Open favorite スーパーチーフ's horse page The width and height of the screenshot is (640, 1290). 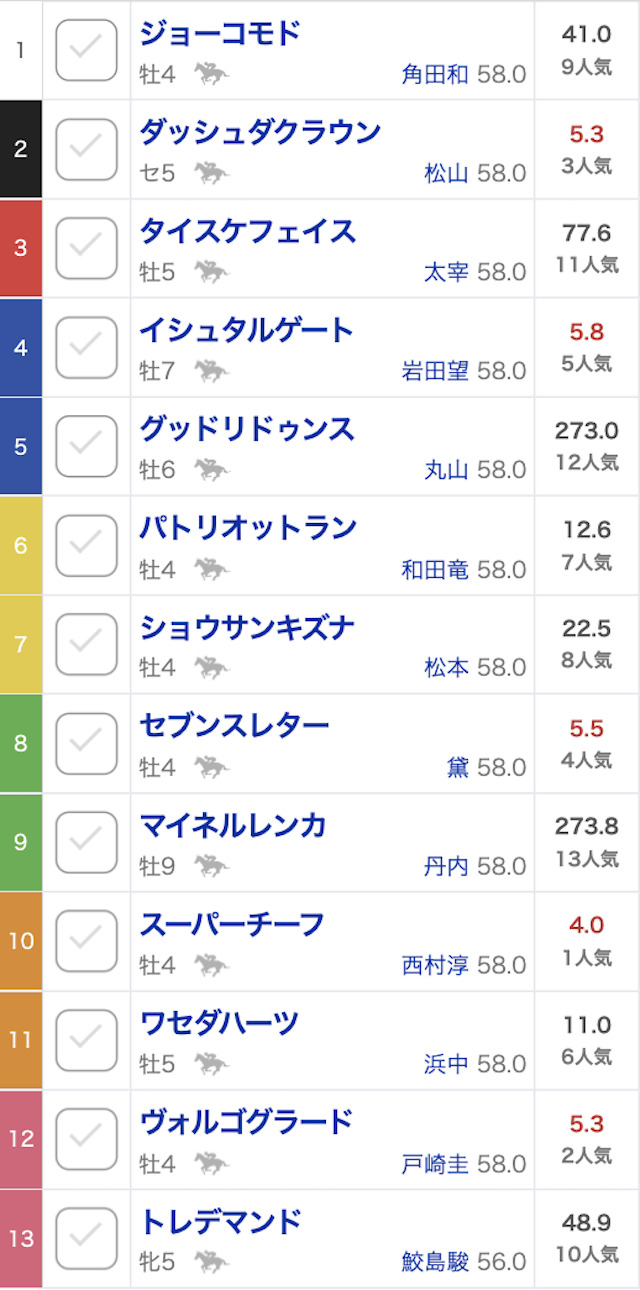232,924
